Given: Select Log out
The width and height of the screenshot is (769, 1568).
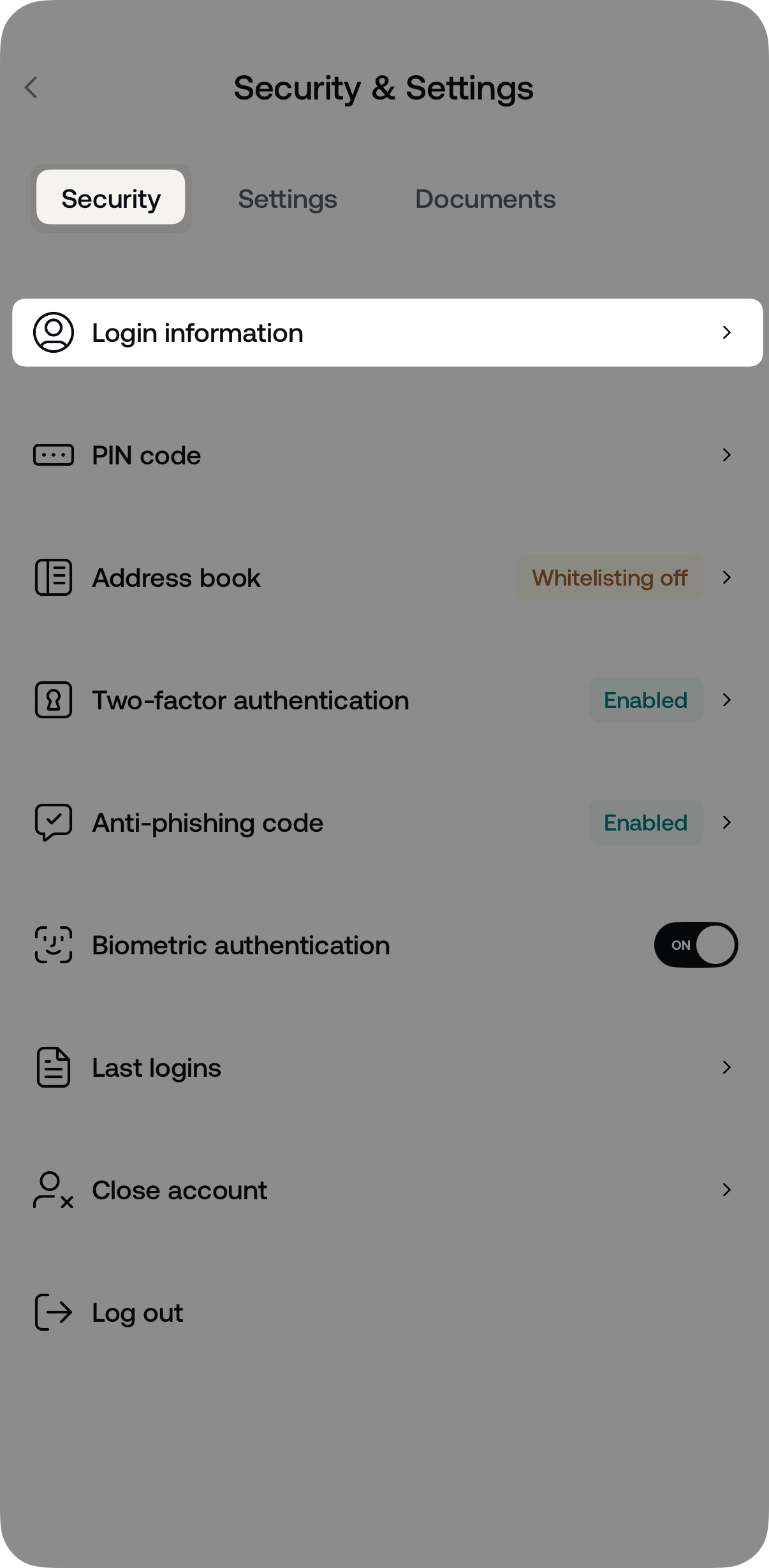Looking at the screenshot, I should point(136,1312).
